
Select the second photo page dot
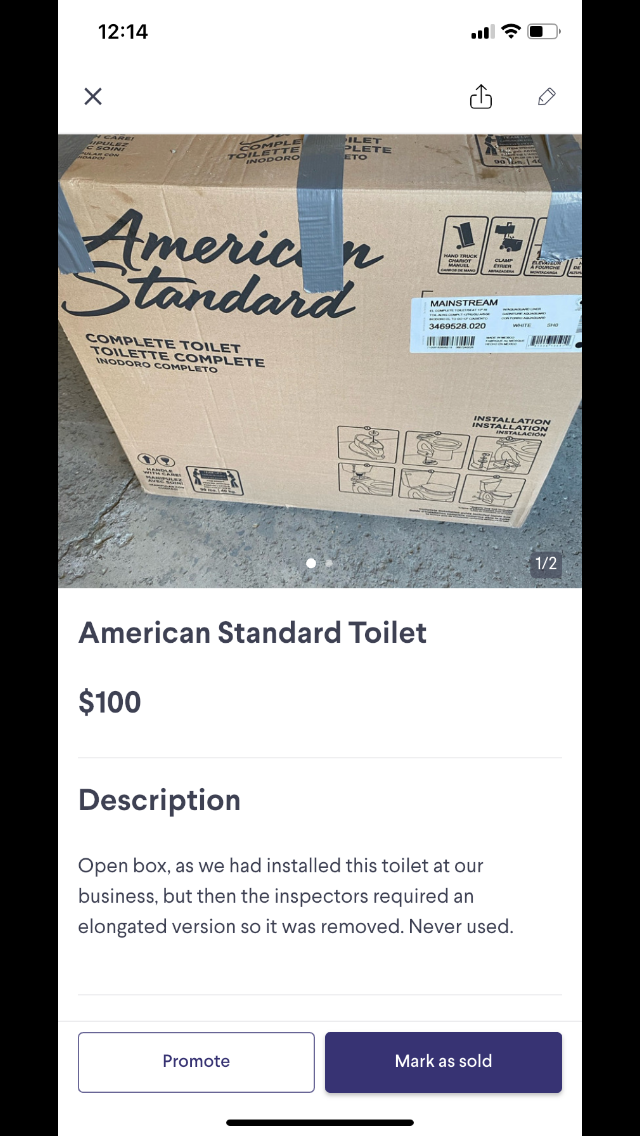(329, 562)
